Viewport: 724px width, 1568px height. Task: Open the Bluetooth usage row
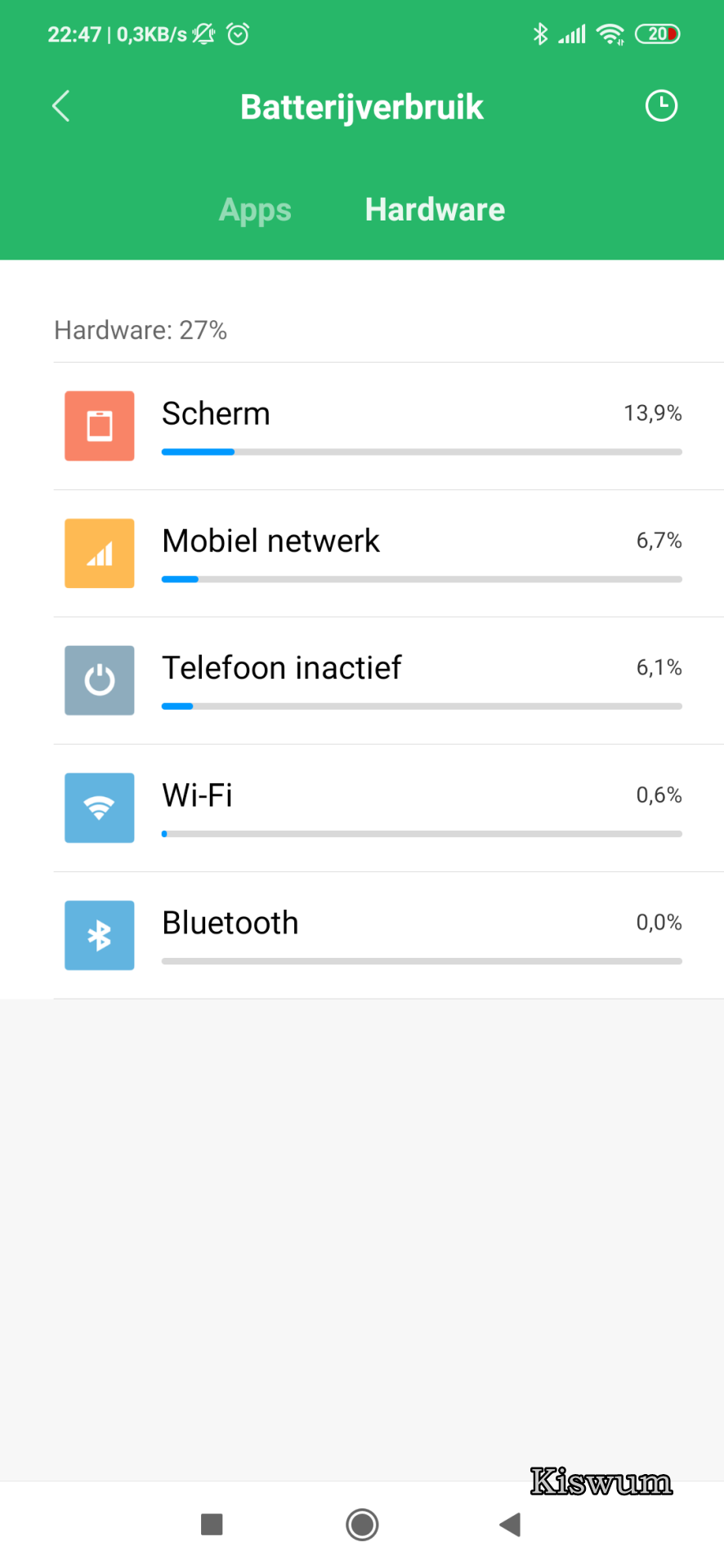(x=389, y=936)
